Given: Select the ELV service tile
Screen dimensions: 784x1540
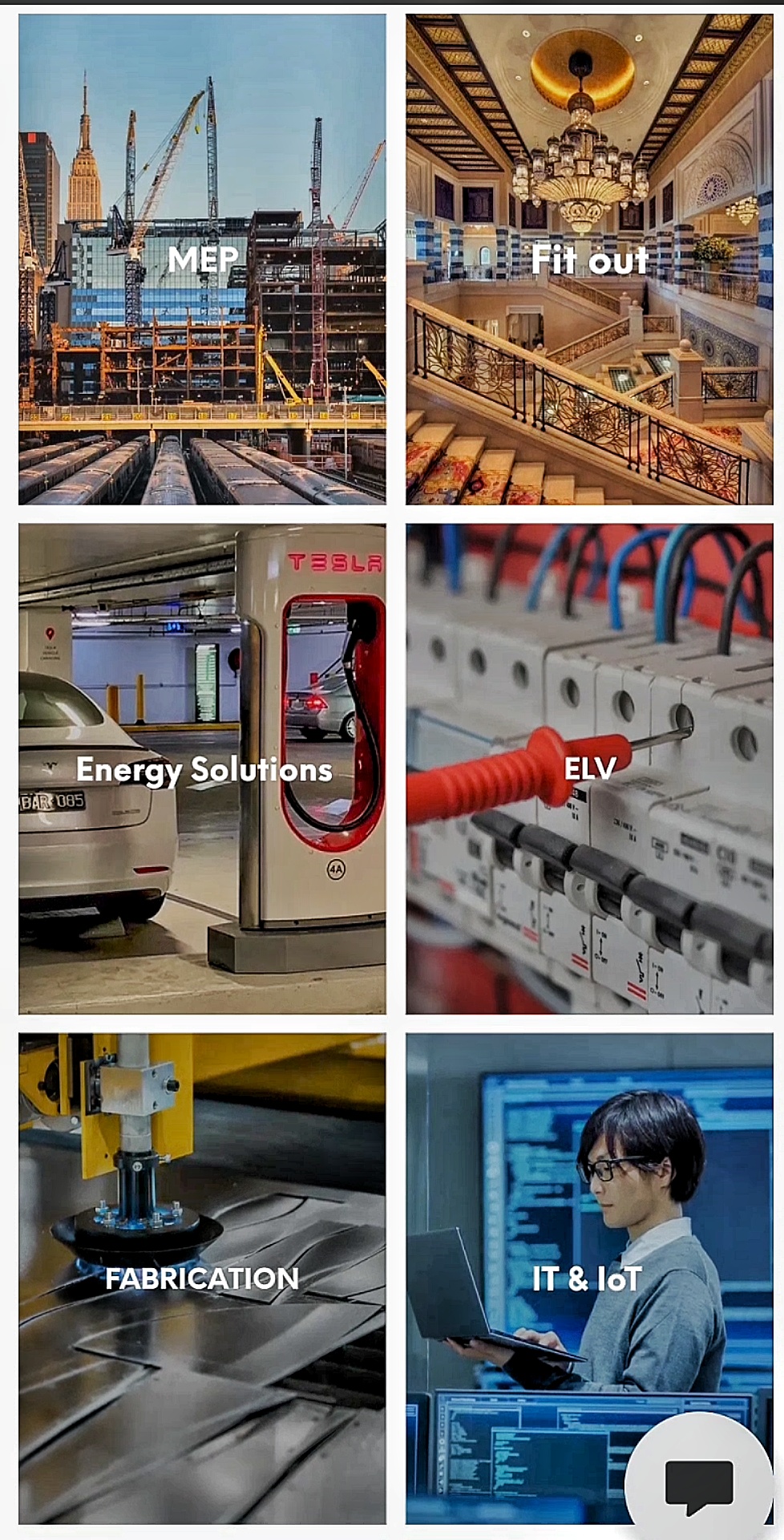Looking at the screenshot, I should click(589, 768).
